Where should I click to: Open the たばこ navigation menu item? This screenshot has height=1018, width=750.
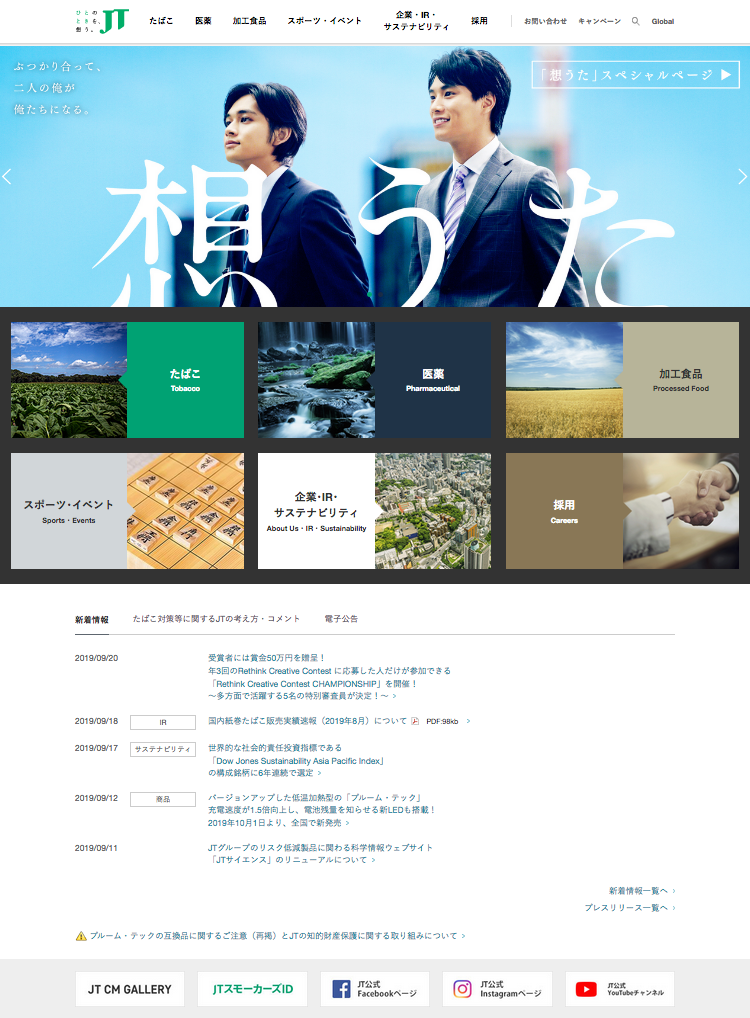point(161,21)
